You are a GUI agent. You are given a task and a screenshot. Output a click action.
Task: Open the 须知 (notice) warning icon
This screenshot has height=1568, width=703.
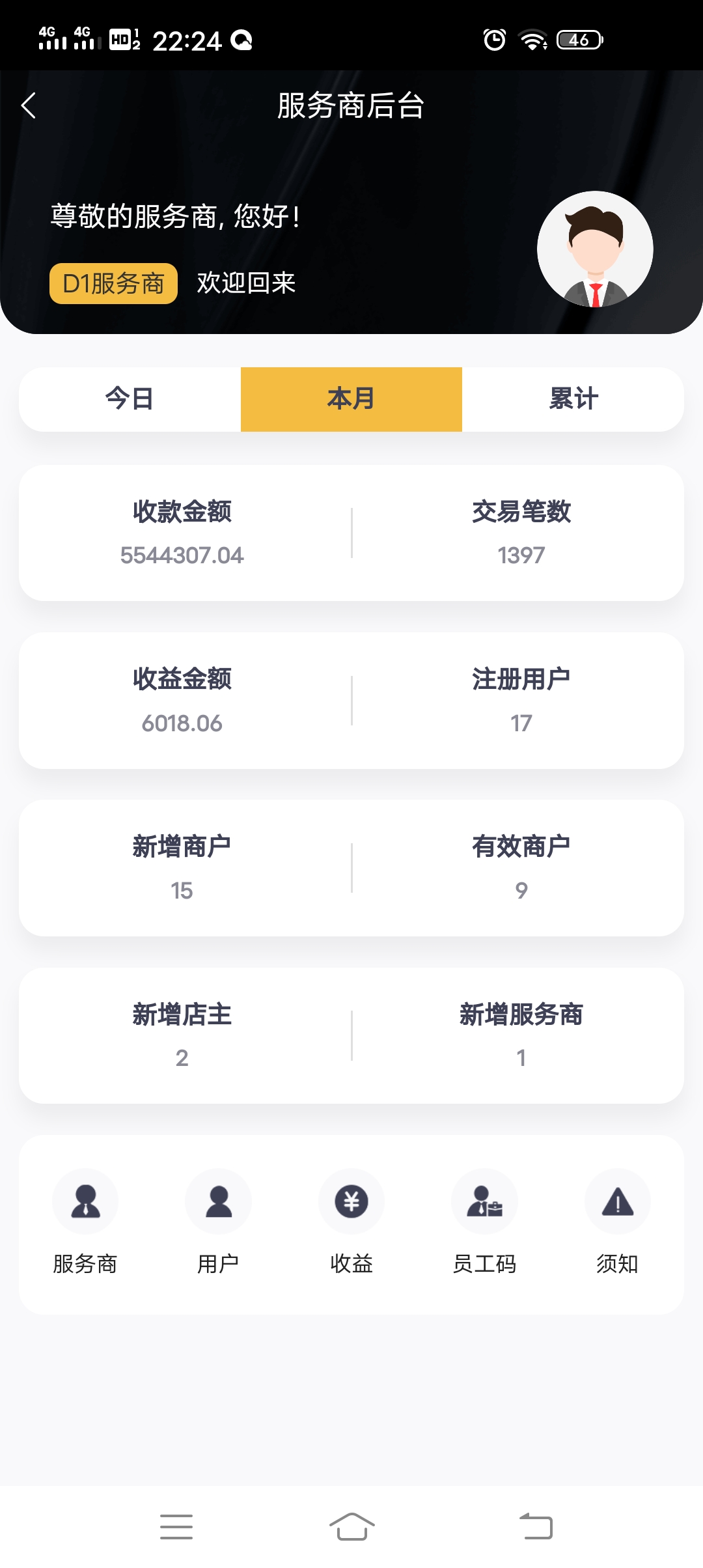coord(616,1201)
